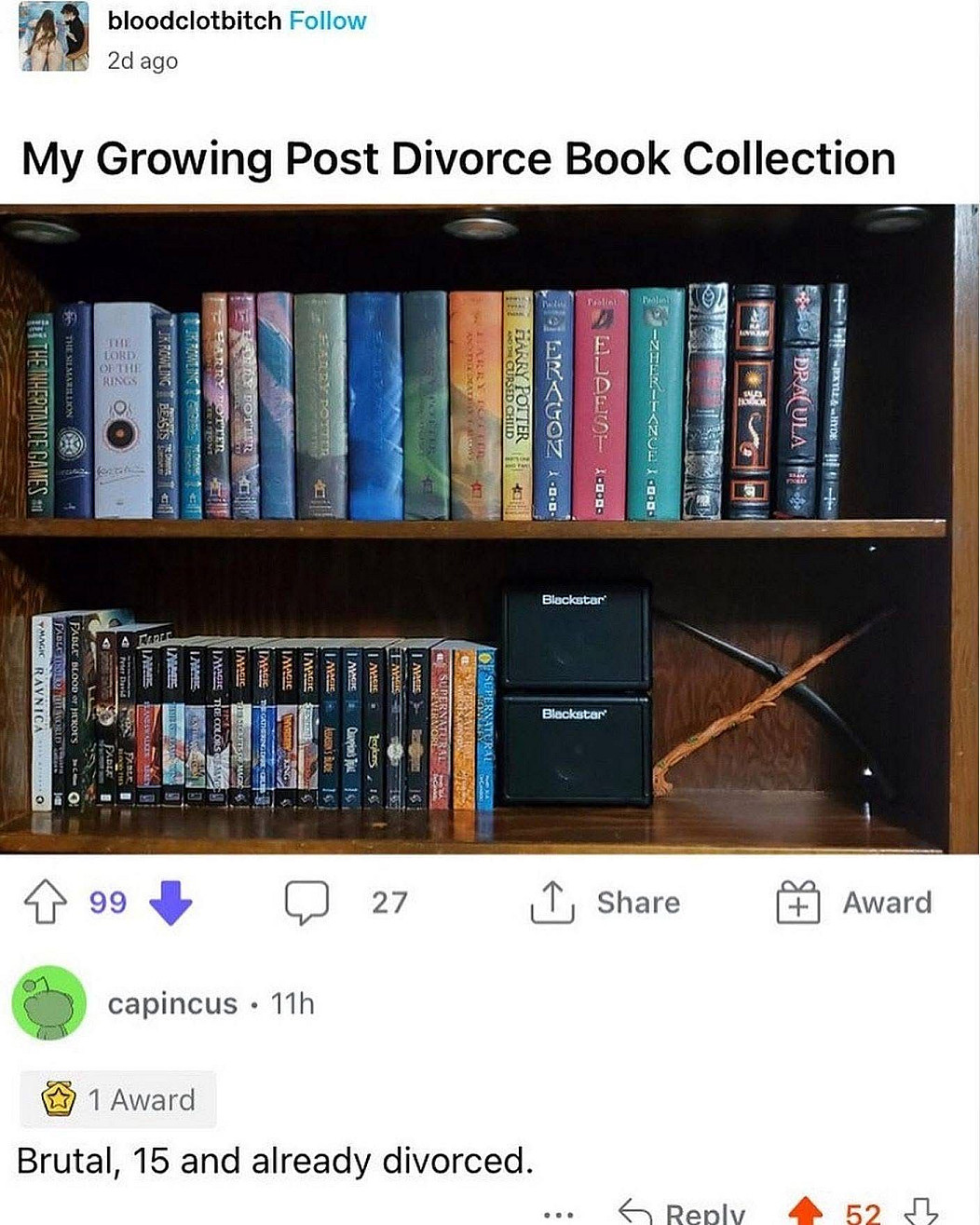Screen dimensions: 980x1225
Task: Downvote capincus's comment
Action: tap(920, 1212)
